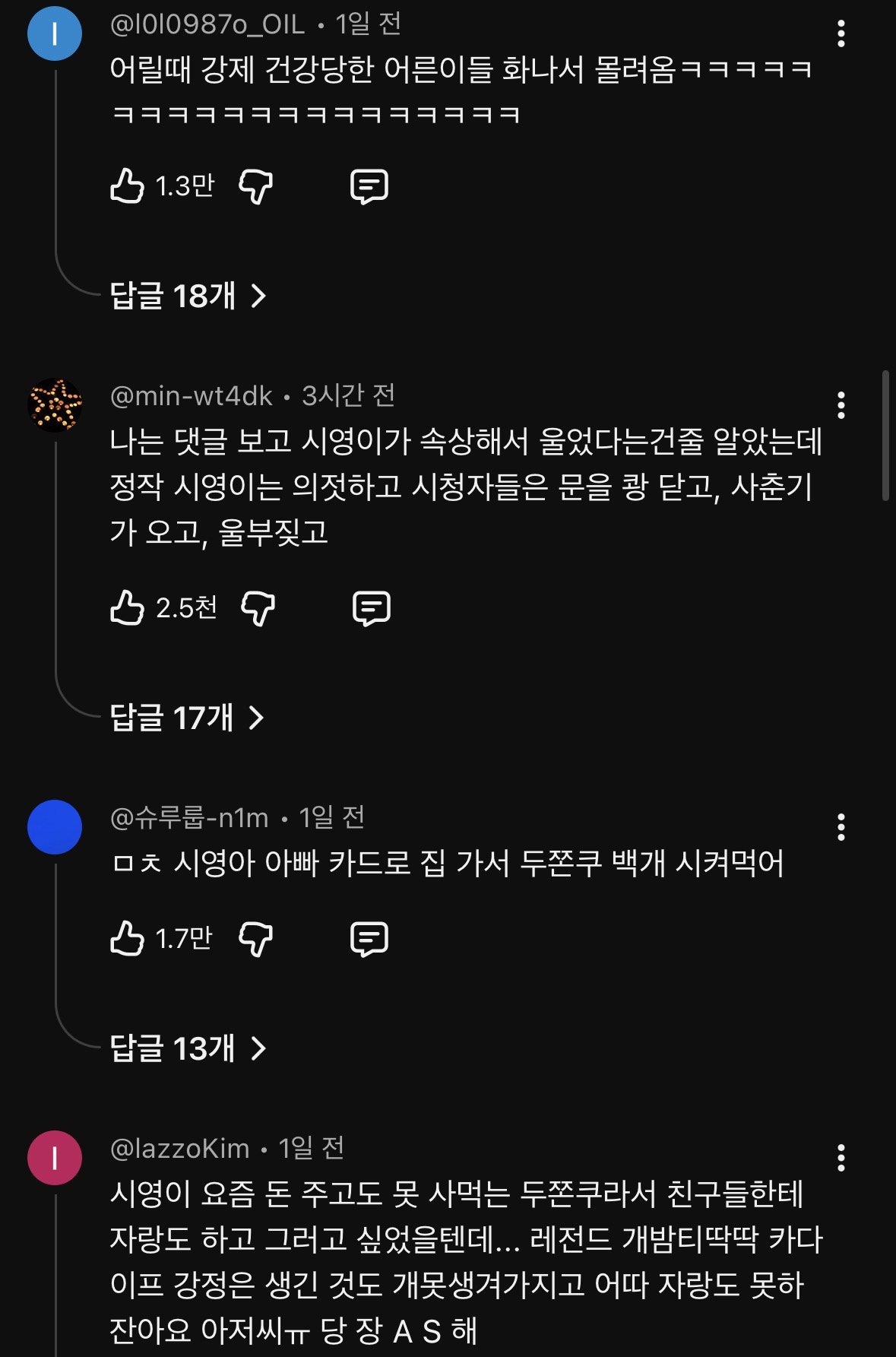The width and height of the screenshot is (896, 1357).
Task: Reply to @l0l0987o_OIL's comment
Action: tap(369, 186)
